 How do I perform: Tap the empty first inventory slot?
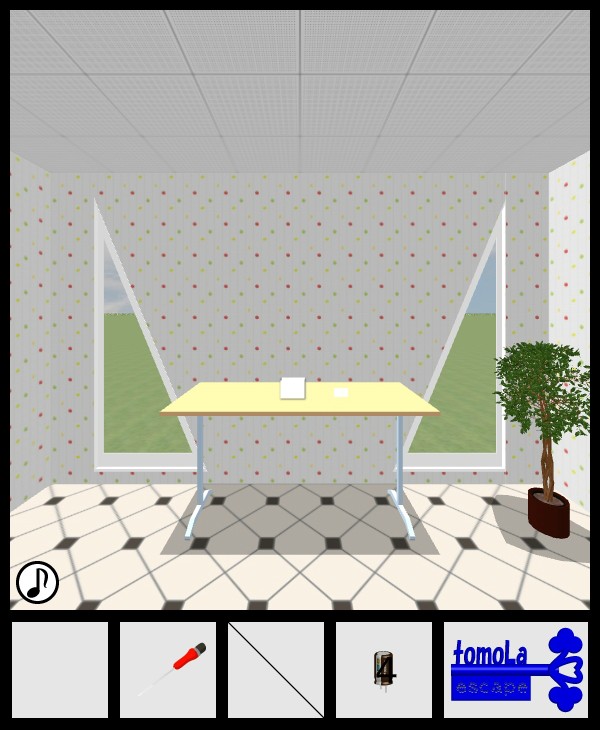coord(60,670)
